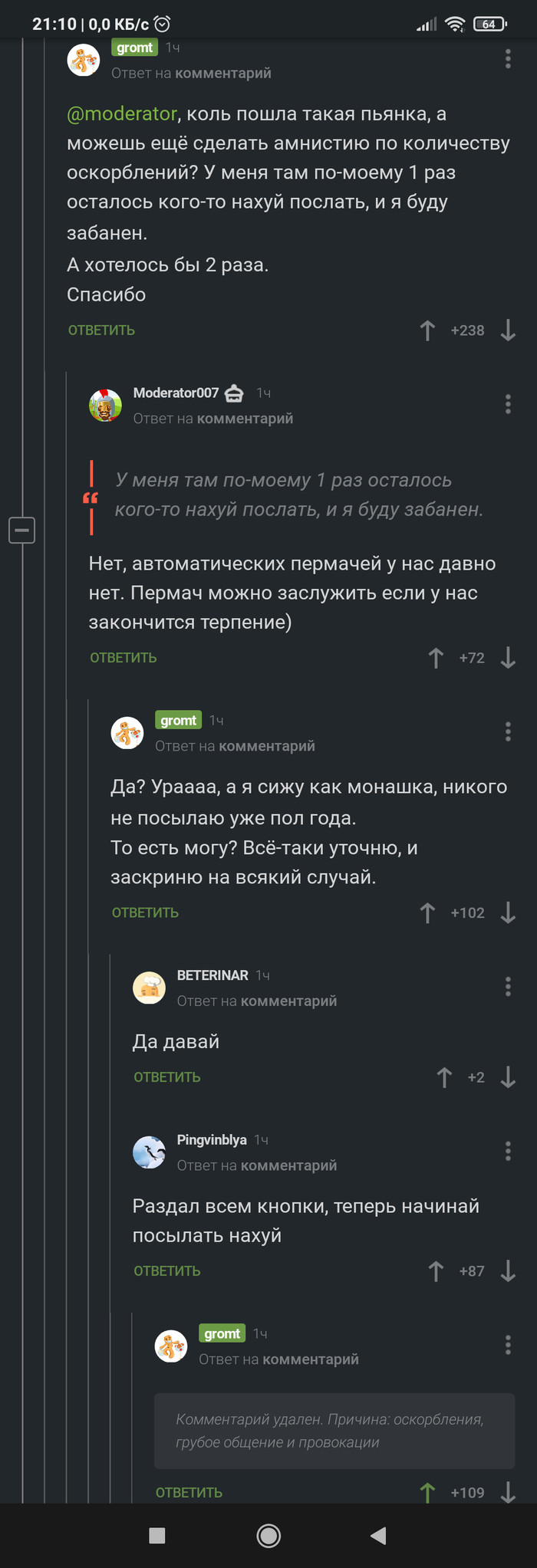The height and width of the screenshot is (1568, 537).
Task: Upvote Moderator007's comment with +72 rating
Action: 436,658
